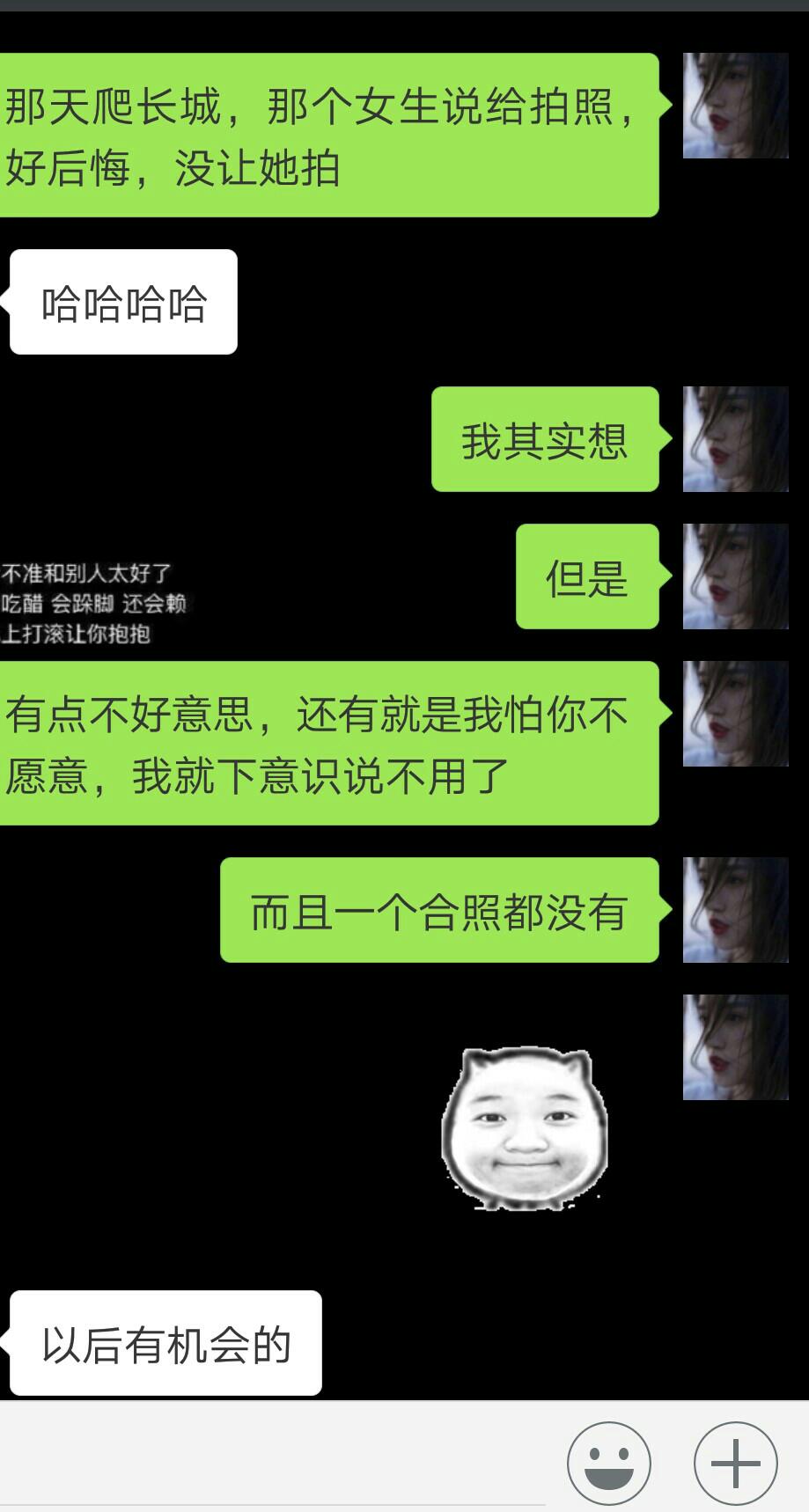Open the avatar next to 但是 message

tap(735, 576)
